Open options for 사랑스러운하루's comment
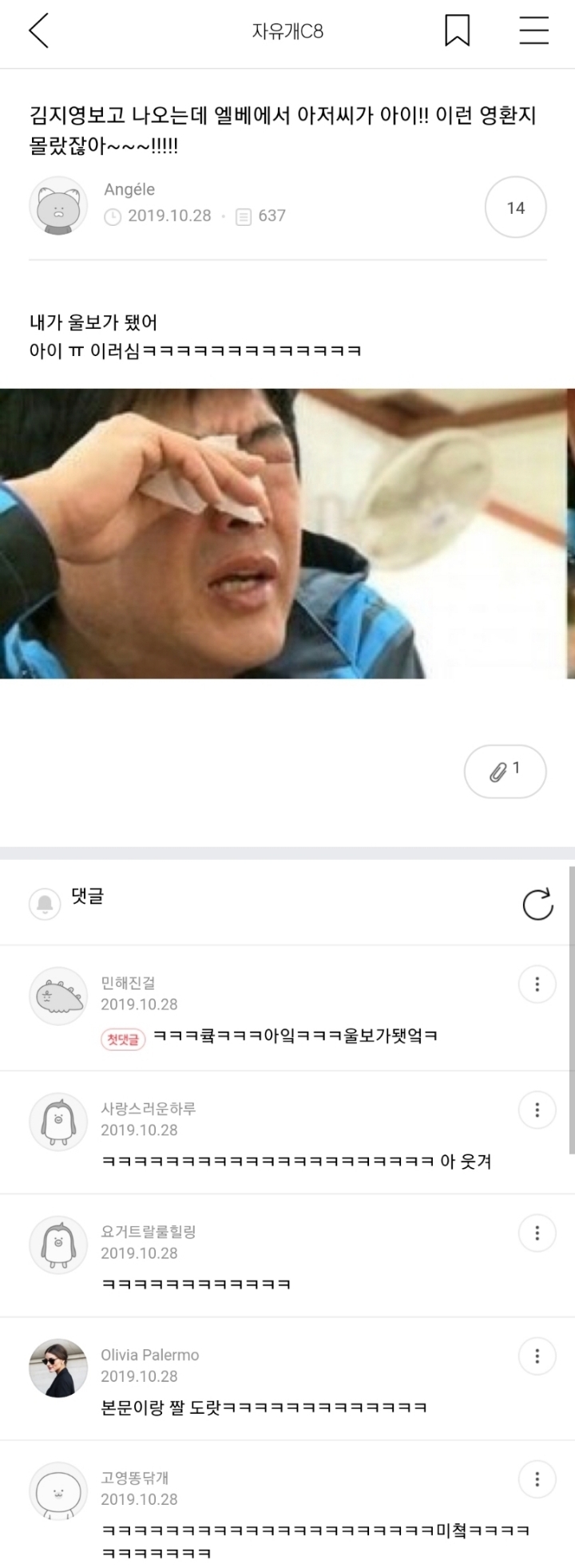The image size is (575, 1568). [x=537, y=1110]
